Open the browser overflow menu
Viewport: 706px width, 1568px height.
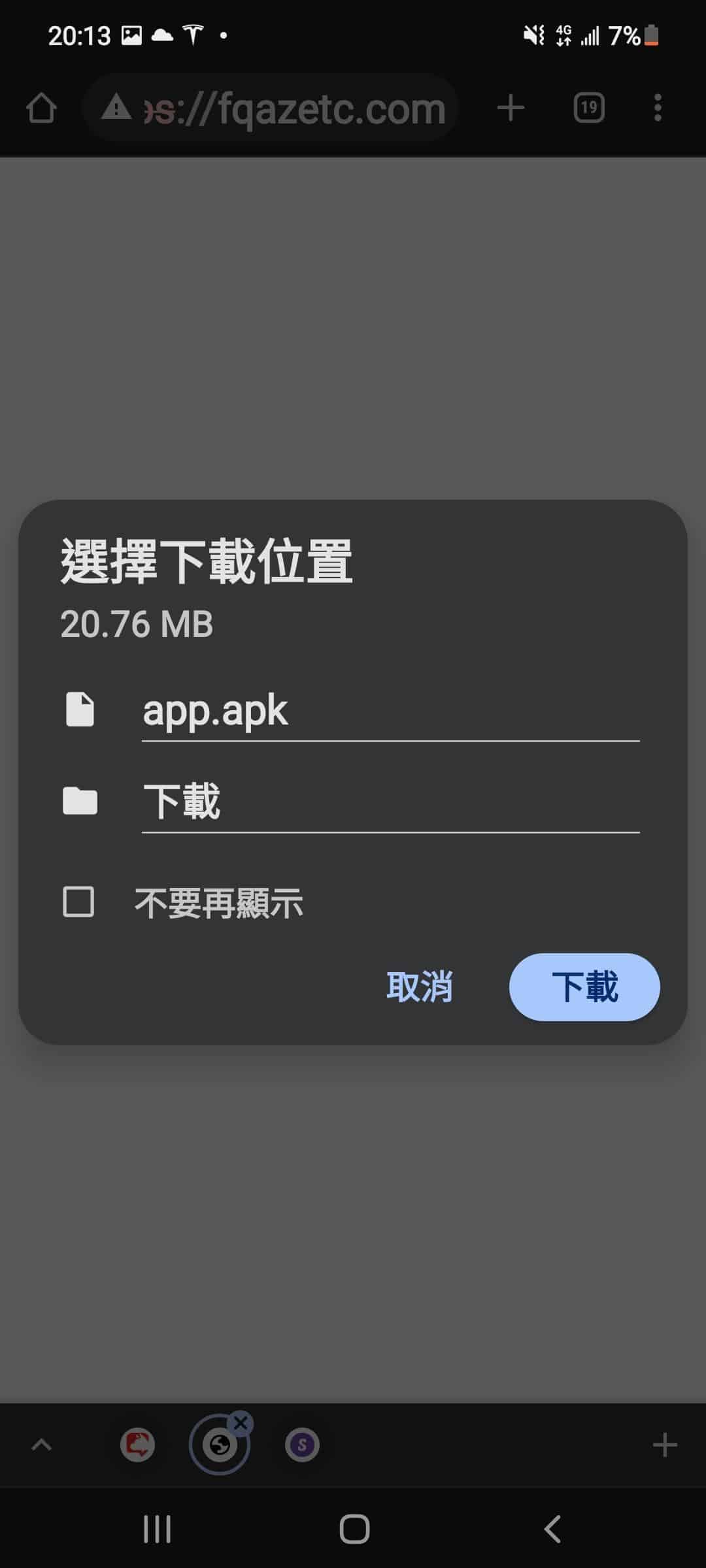[x=658, y=108]
